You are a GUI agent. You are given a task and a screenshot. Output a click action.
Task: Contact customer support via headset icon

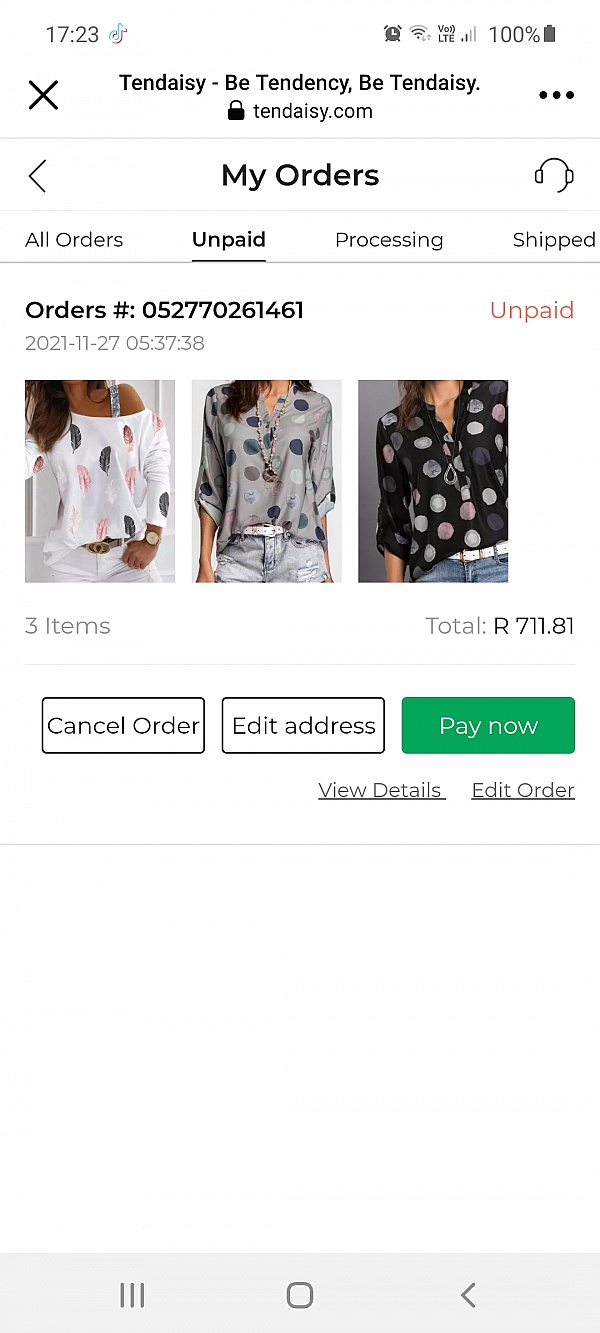tap(553, 176)
